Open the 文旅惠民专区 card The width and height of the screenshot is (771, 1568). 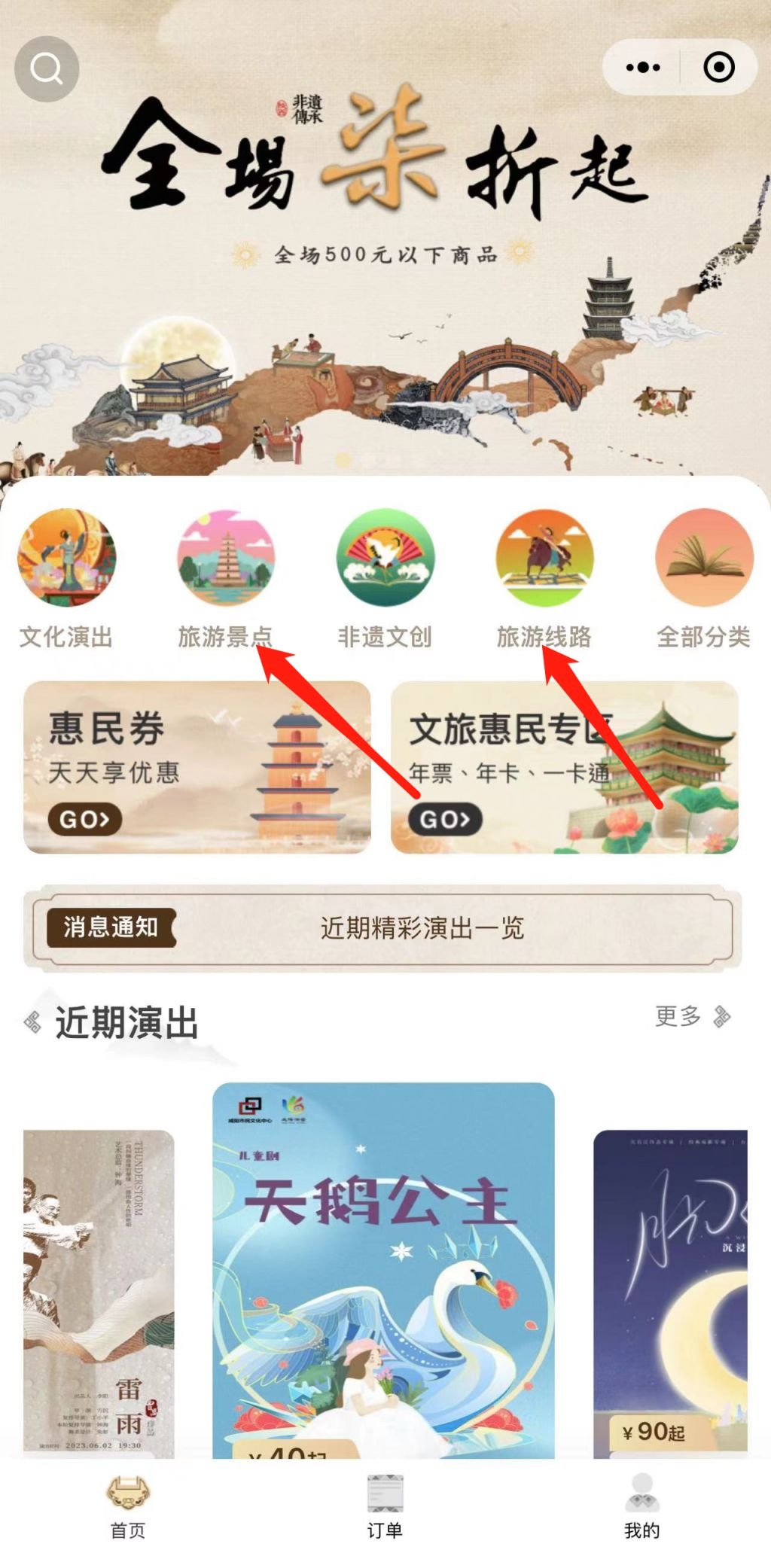click(x=564, y=767)
